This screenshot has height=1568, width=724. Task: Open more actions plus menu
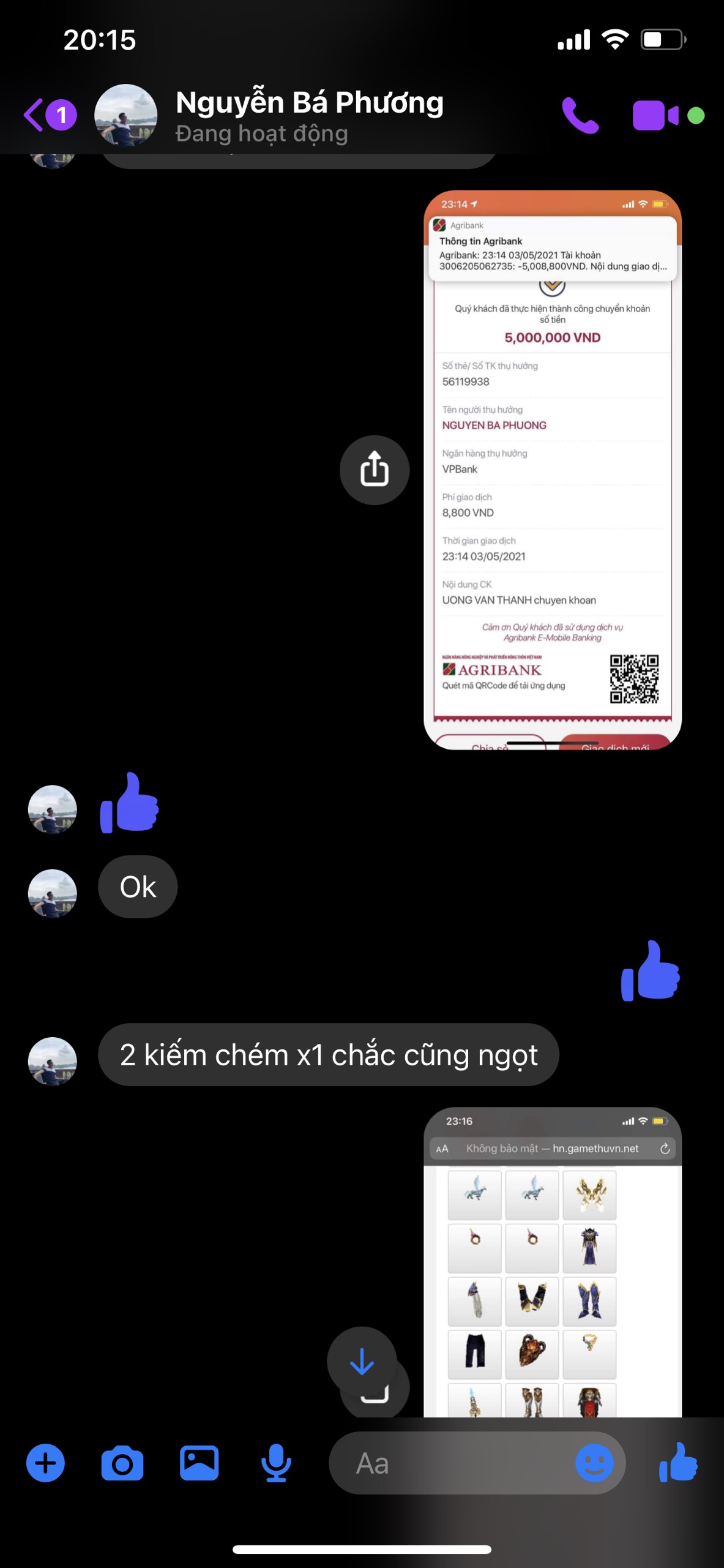point(45,1463)
